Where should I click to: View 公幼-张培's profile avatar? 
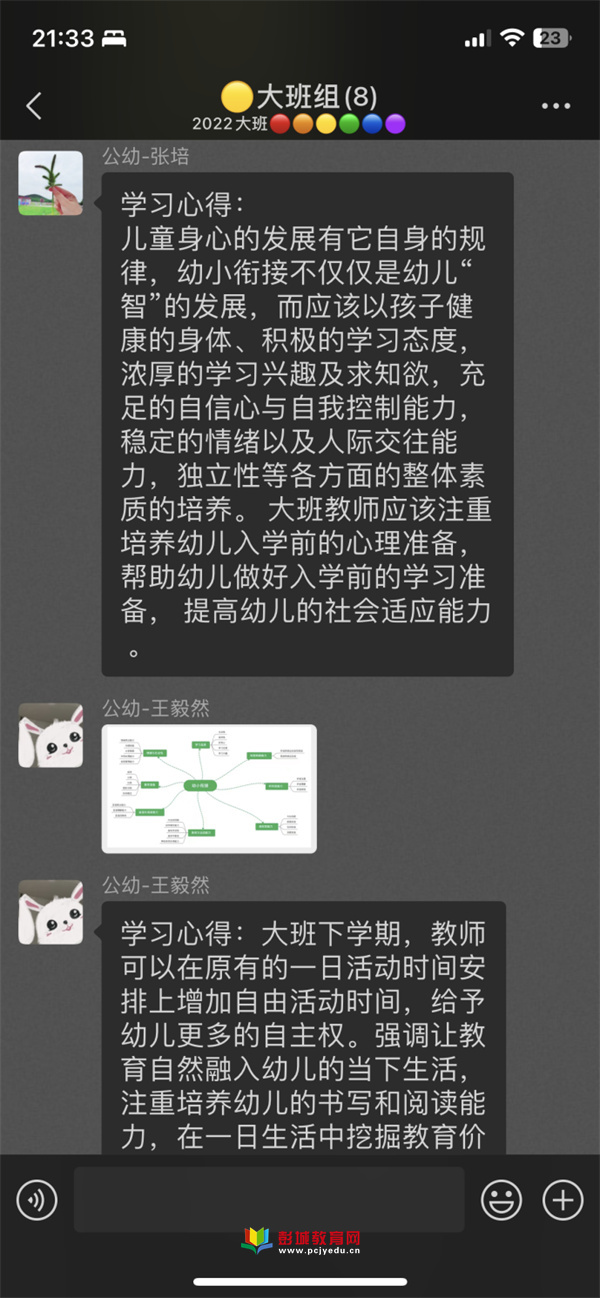[50, 183]
